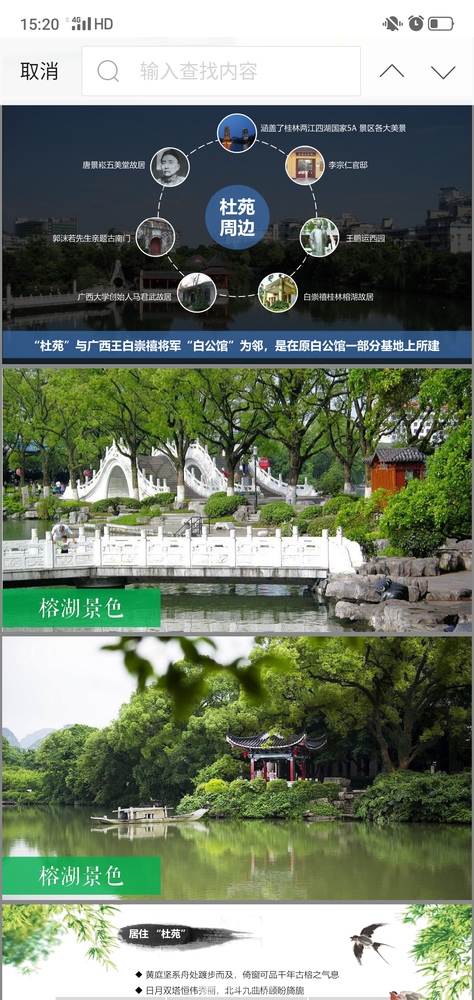Image resolution: width=474 pixels, height=1000 pixels.
Task: Jump to previous match with up arrow
Action: point(392,71)
